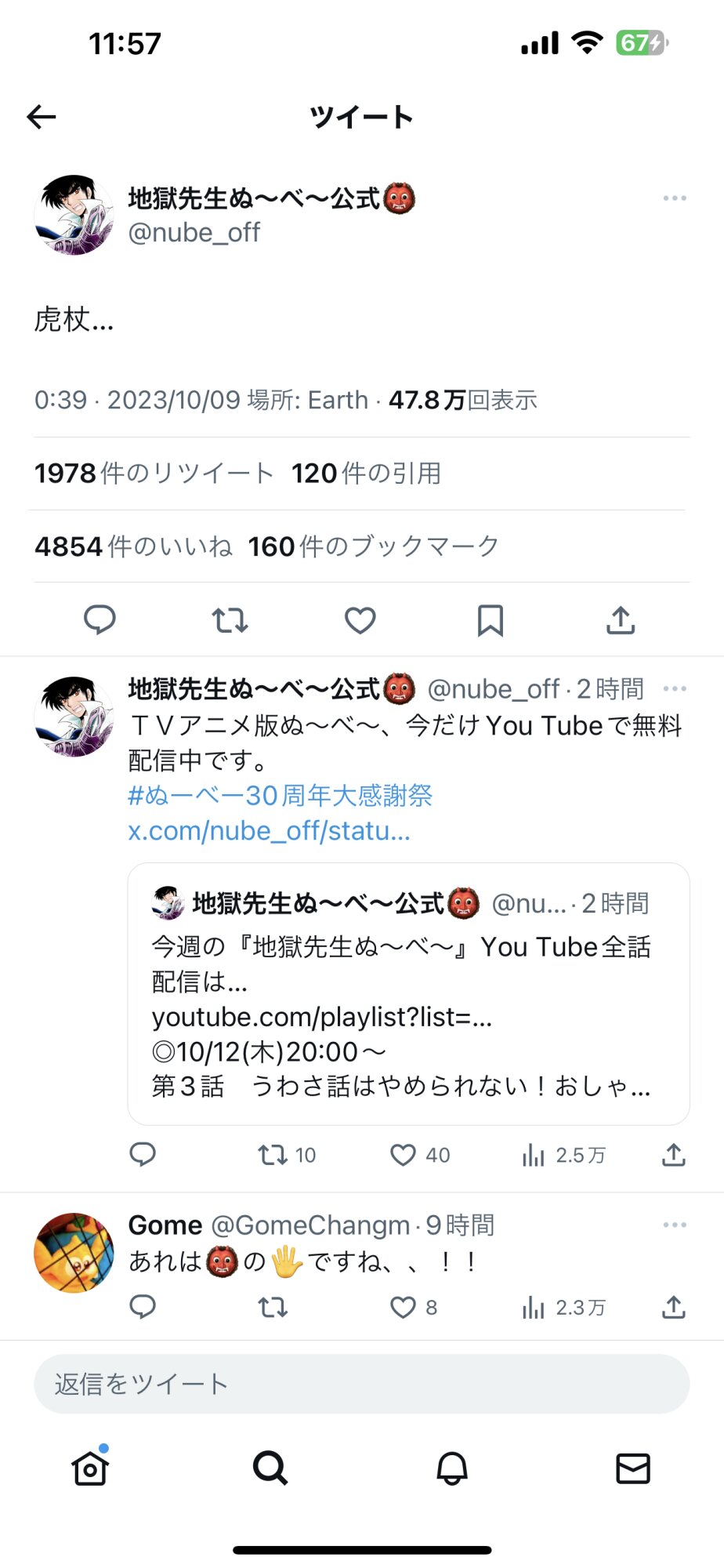Like Gome's reply
This screenshot has height=1568, width=724.
(x=404, y=1307)
